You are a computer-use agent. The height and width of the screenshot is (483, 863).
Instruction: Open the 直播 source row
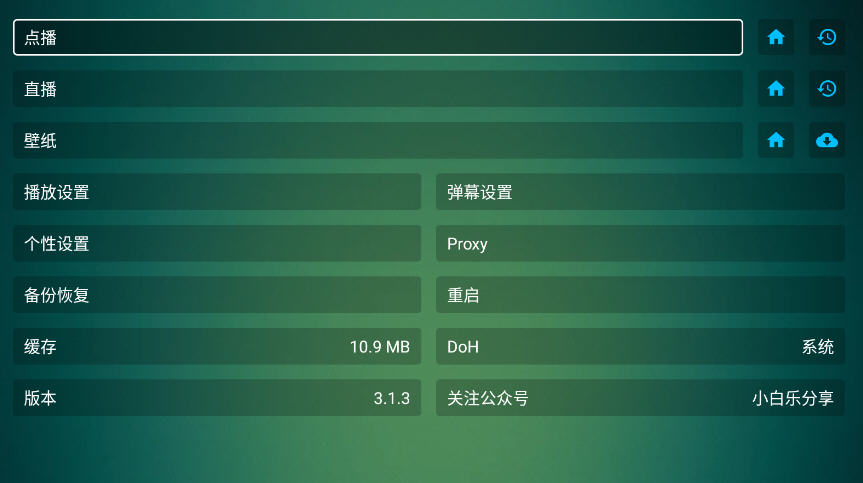[x=377, y=89]
